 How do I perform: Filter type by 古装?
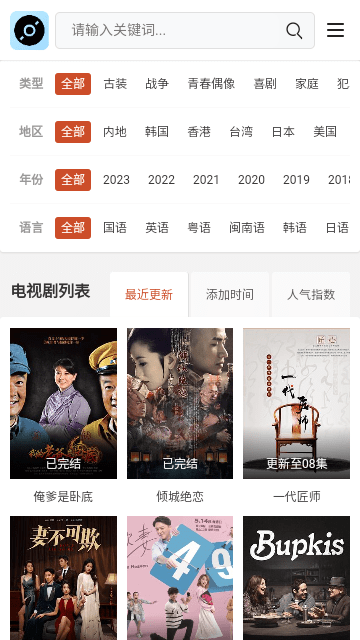pos(115,84)
